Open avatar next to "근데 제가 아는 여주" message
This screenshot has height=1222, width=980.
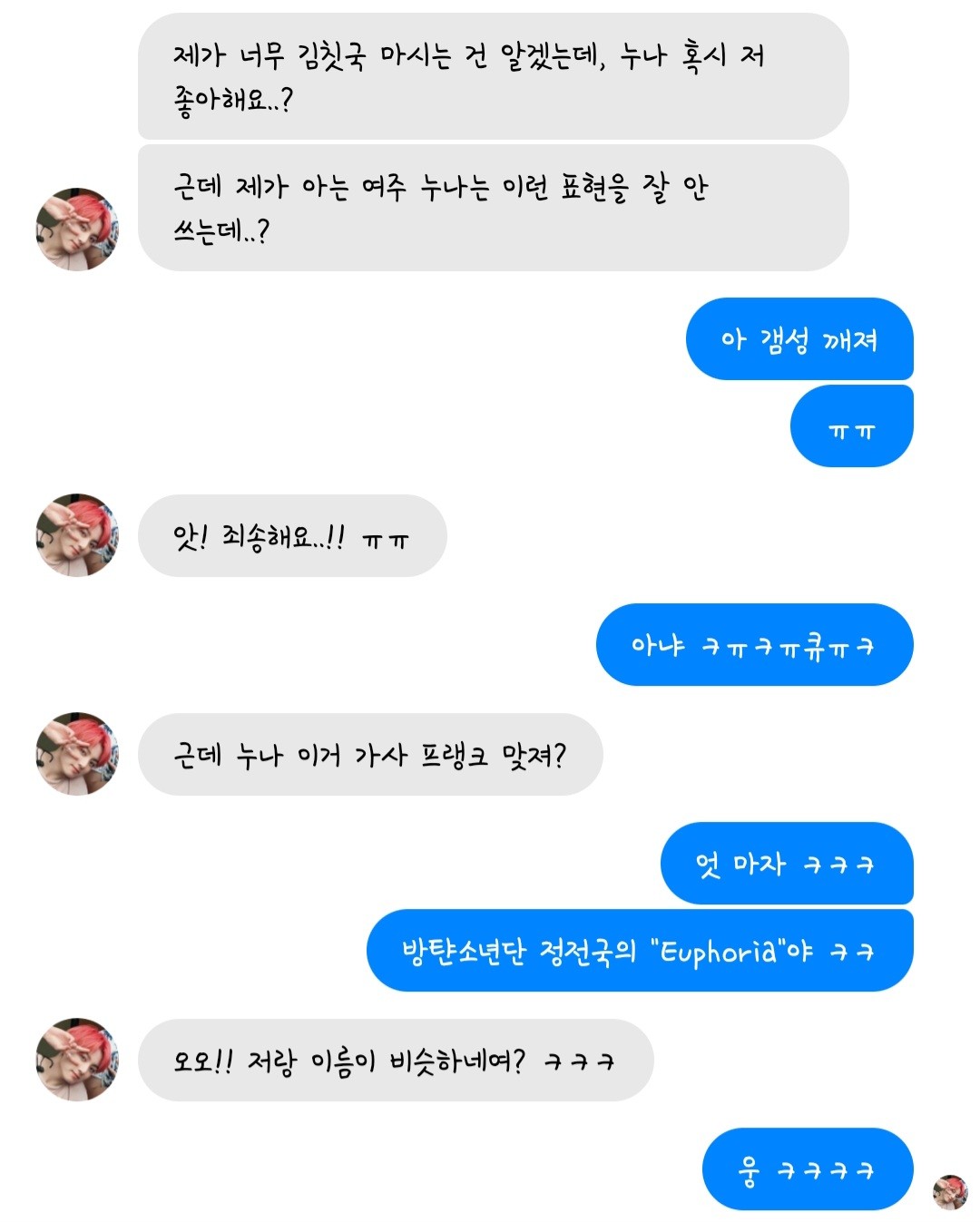click(x=77, y=230)
